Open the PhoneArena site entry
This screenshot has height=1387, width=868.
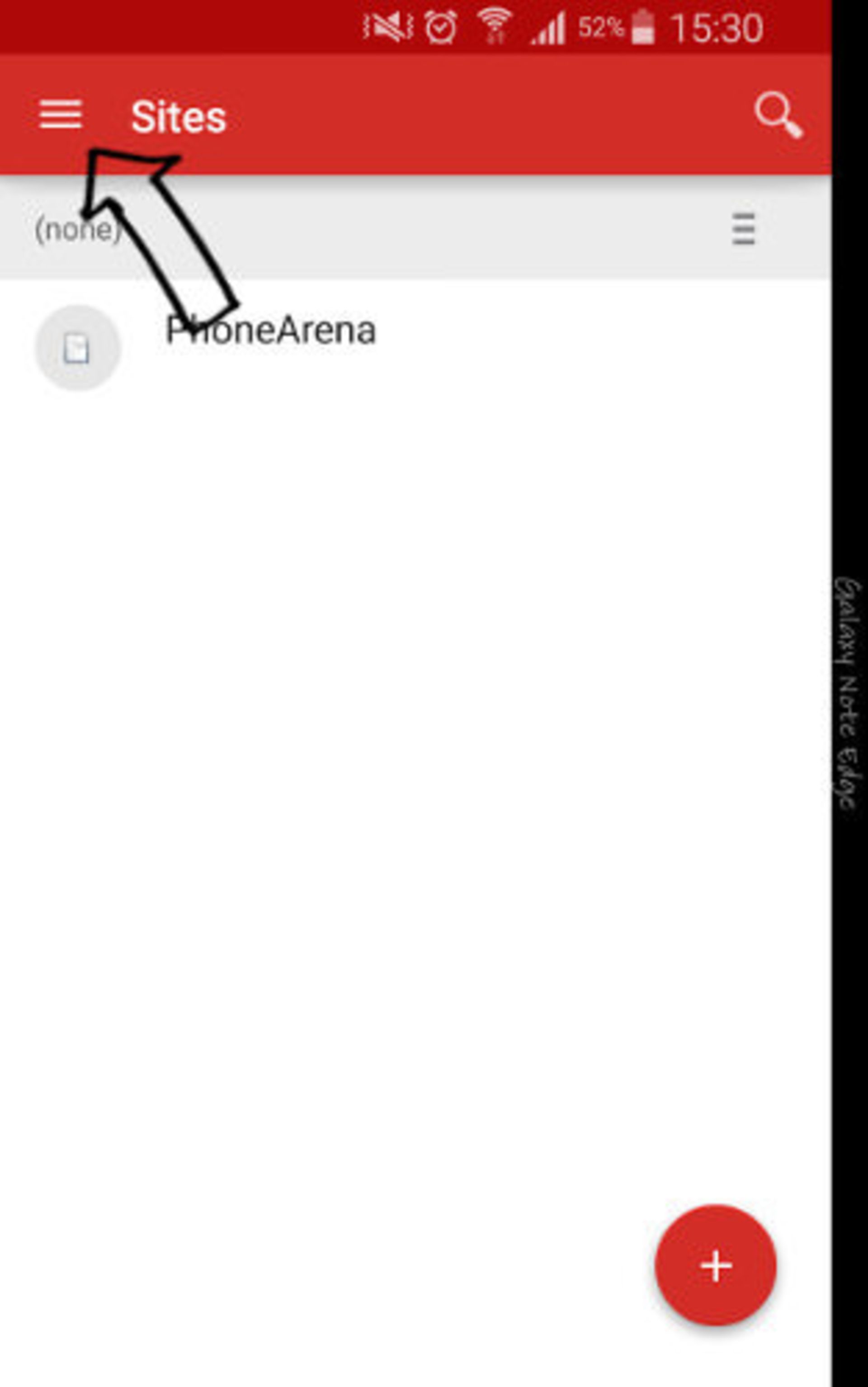pyautogui.click(x=270, y=331)
